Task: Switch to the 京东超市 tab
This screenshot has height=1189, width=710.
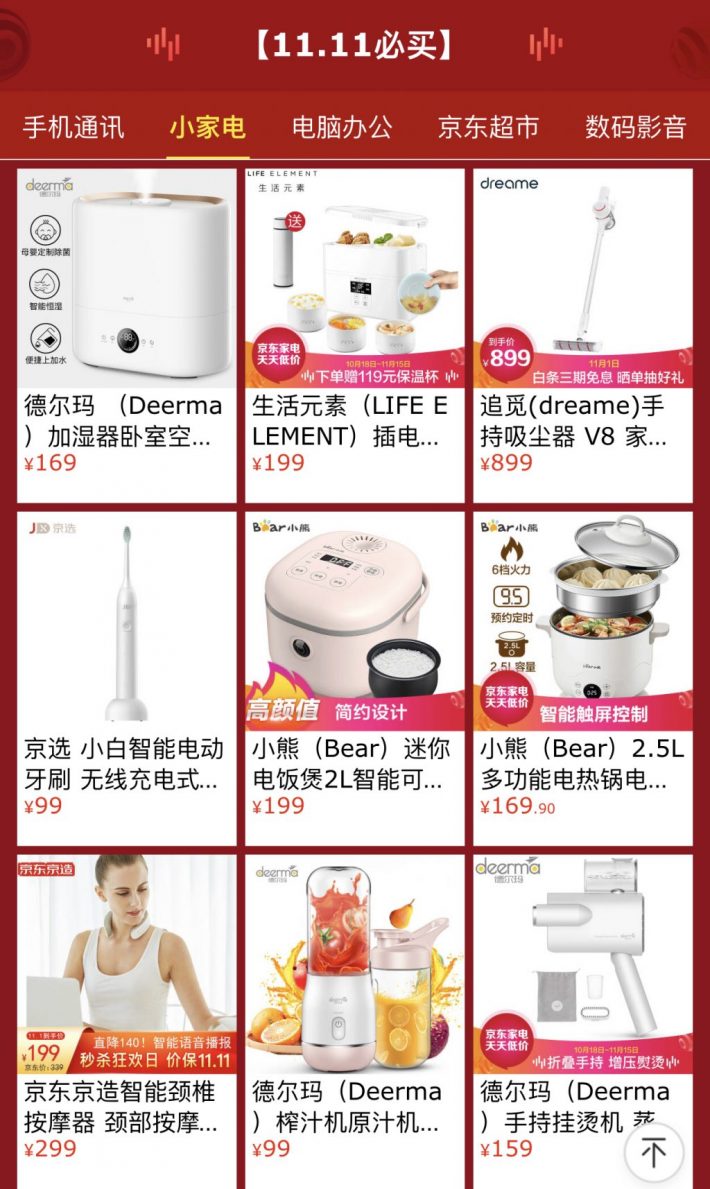Action: click(488, 127)
